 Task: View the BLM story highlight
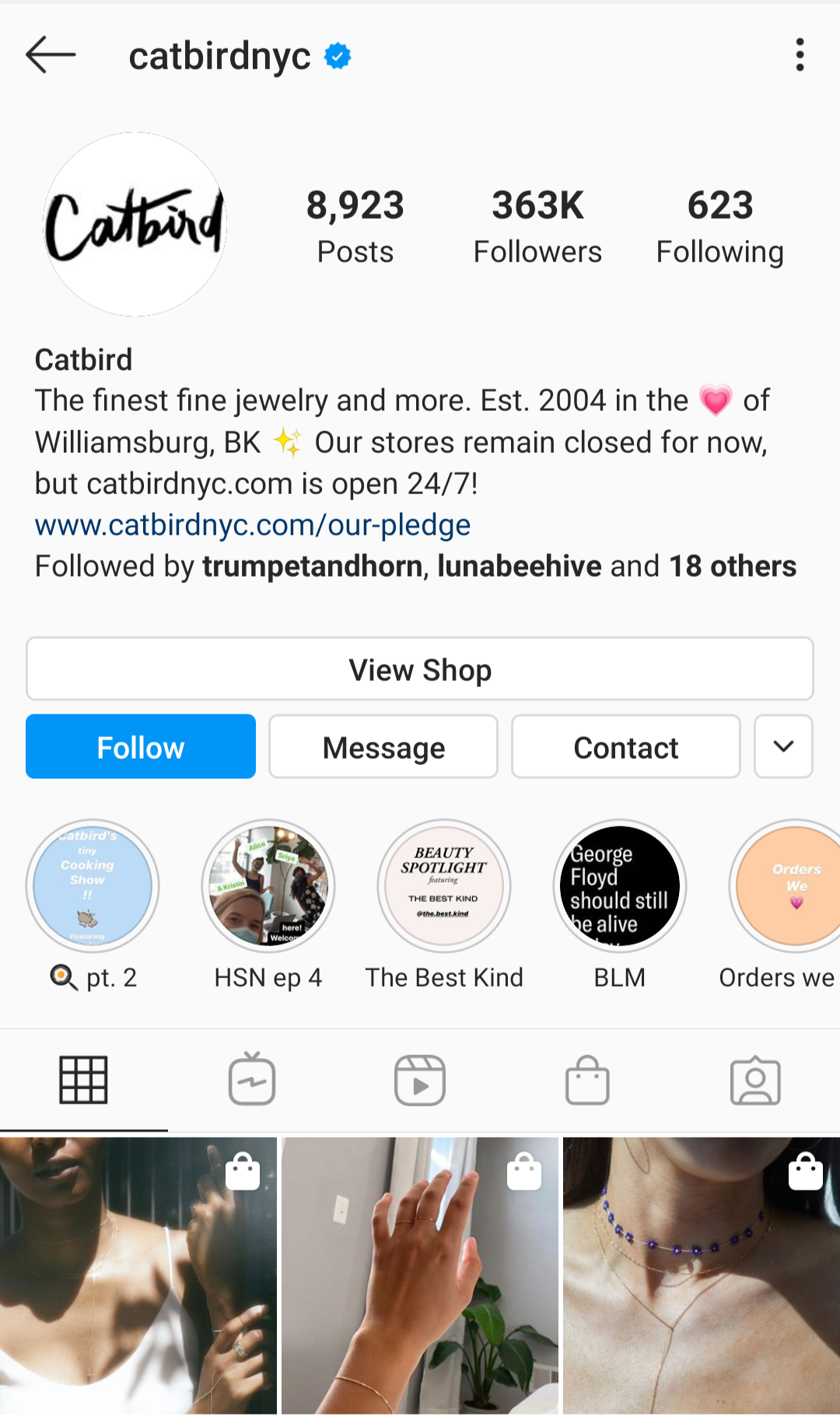pyautogui.click(x=620, y=886)
